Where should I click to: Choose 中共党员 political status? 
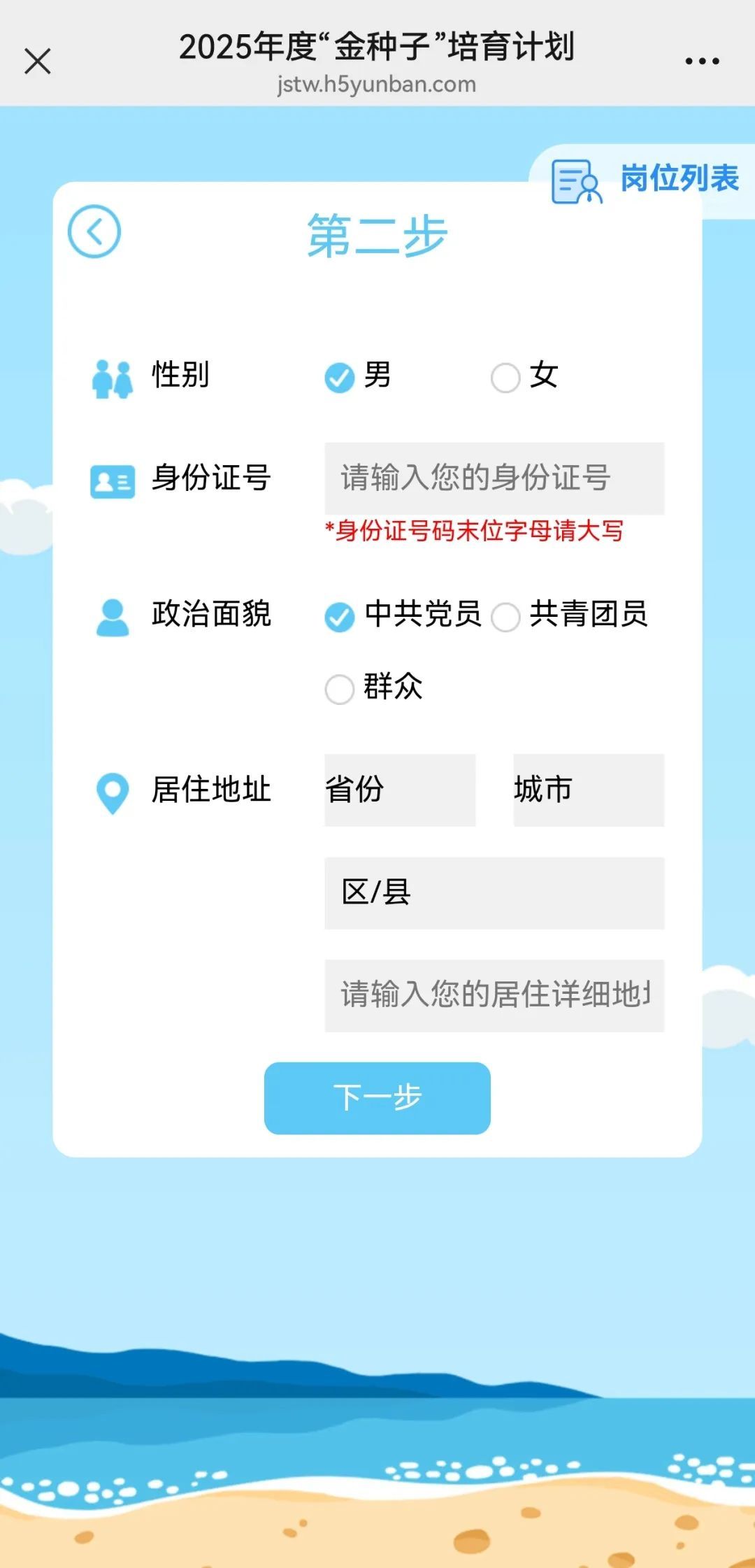340,617
